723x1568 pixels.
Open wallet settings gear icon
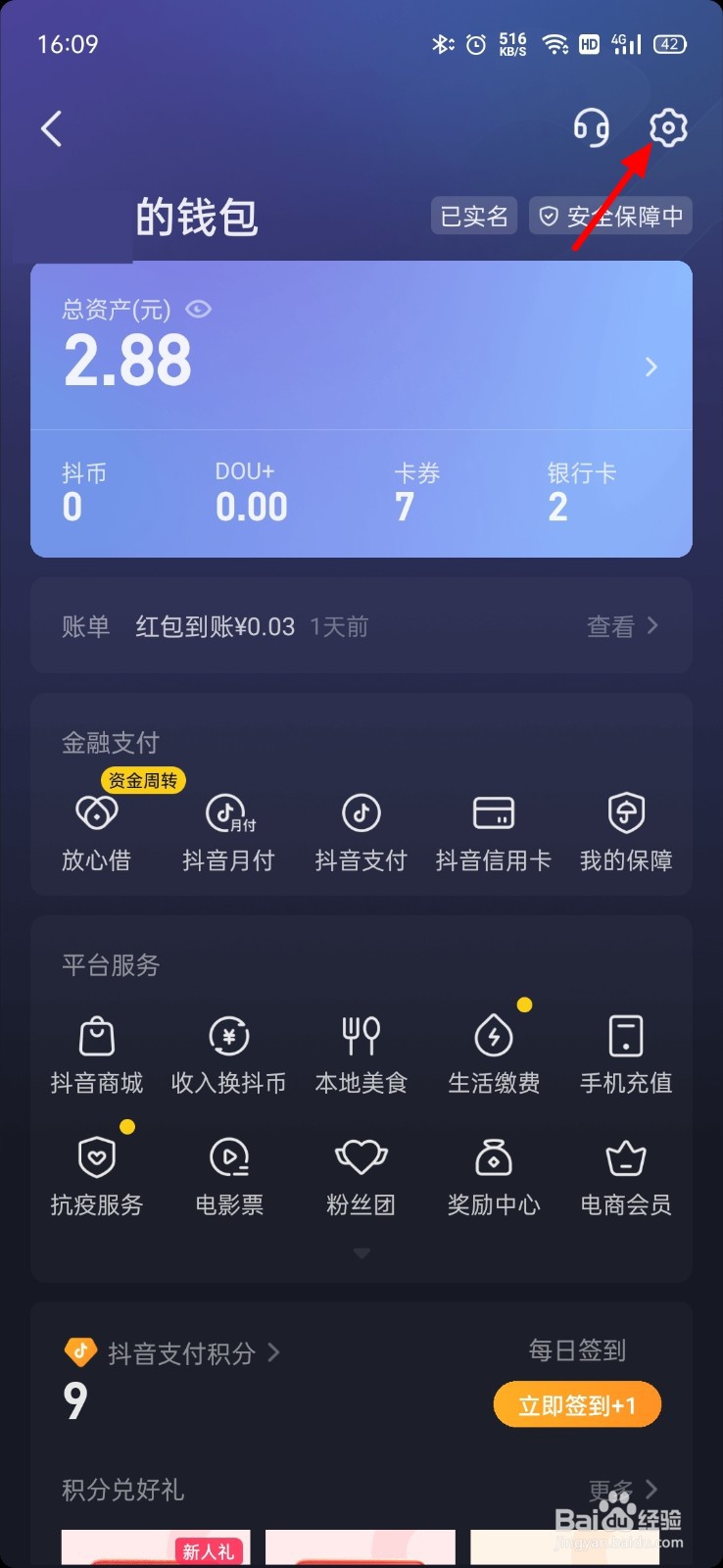point(668,127)
